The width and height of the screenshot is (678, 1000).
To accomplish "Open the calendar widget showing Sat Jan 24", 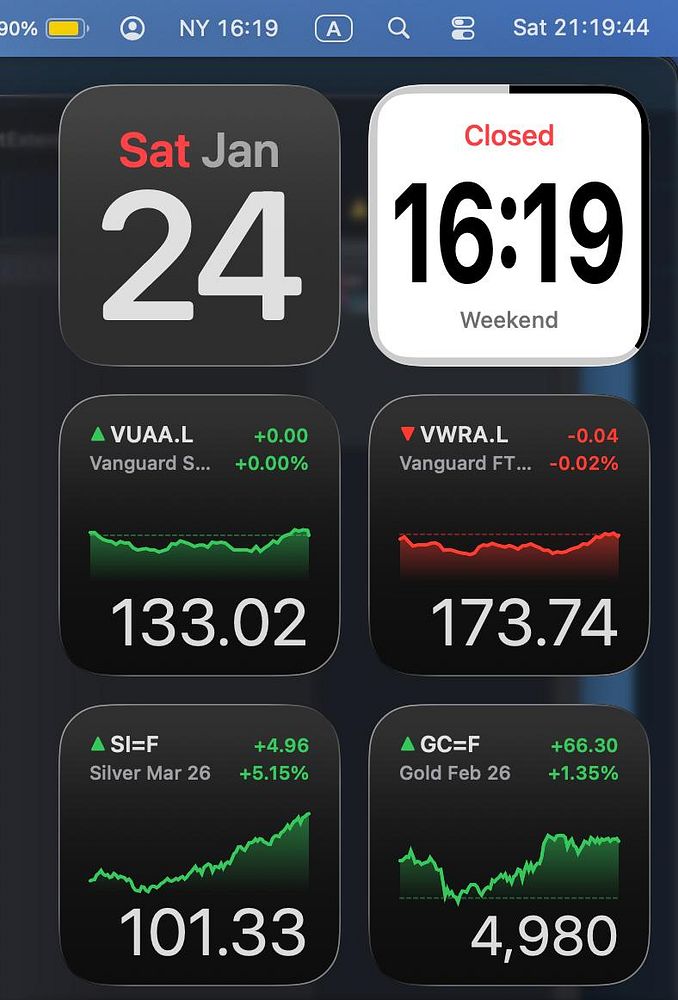I will pos(199,224).
